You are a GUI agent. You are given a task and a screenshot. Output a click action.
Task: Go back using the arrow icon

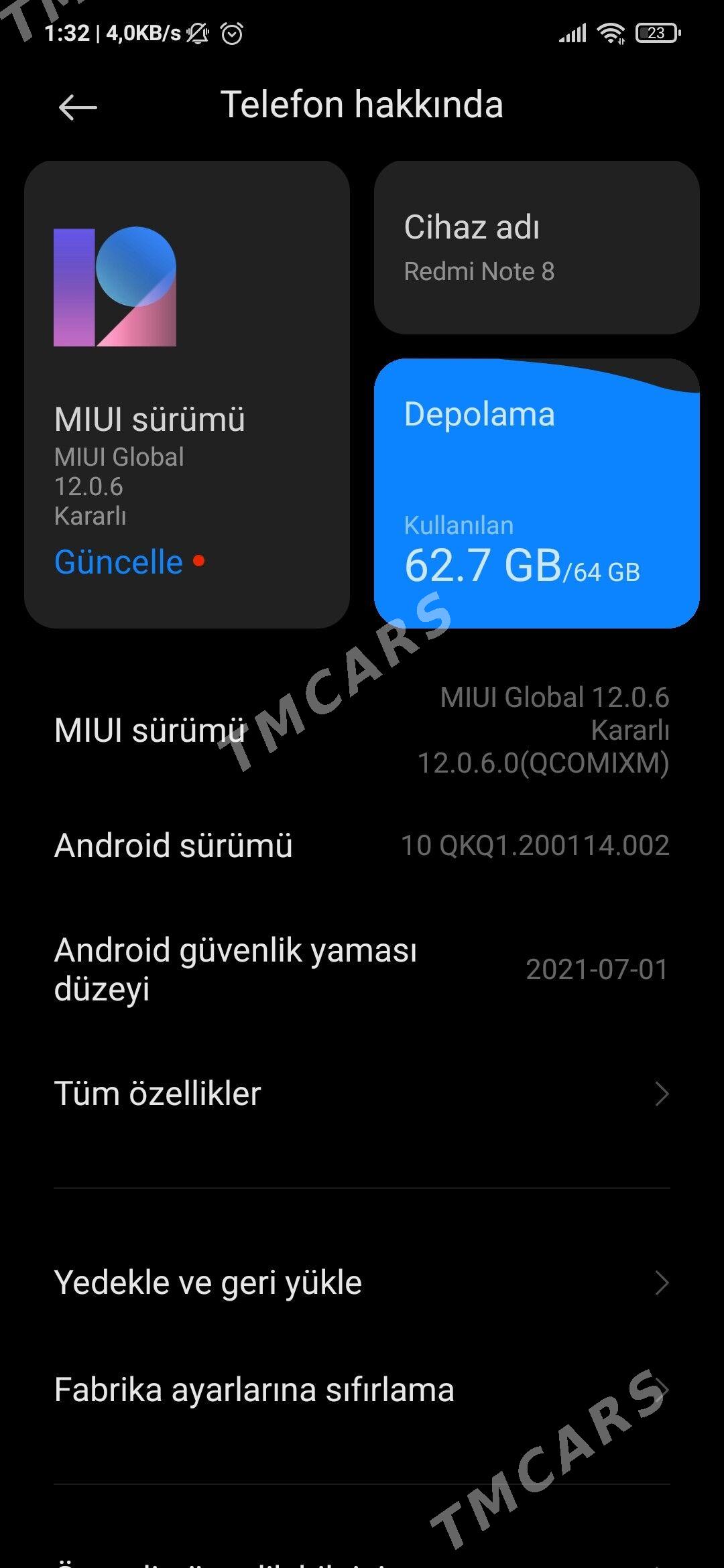[x=78, y=107]
